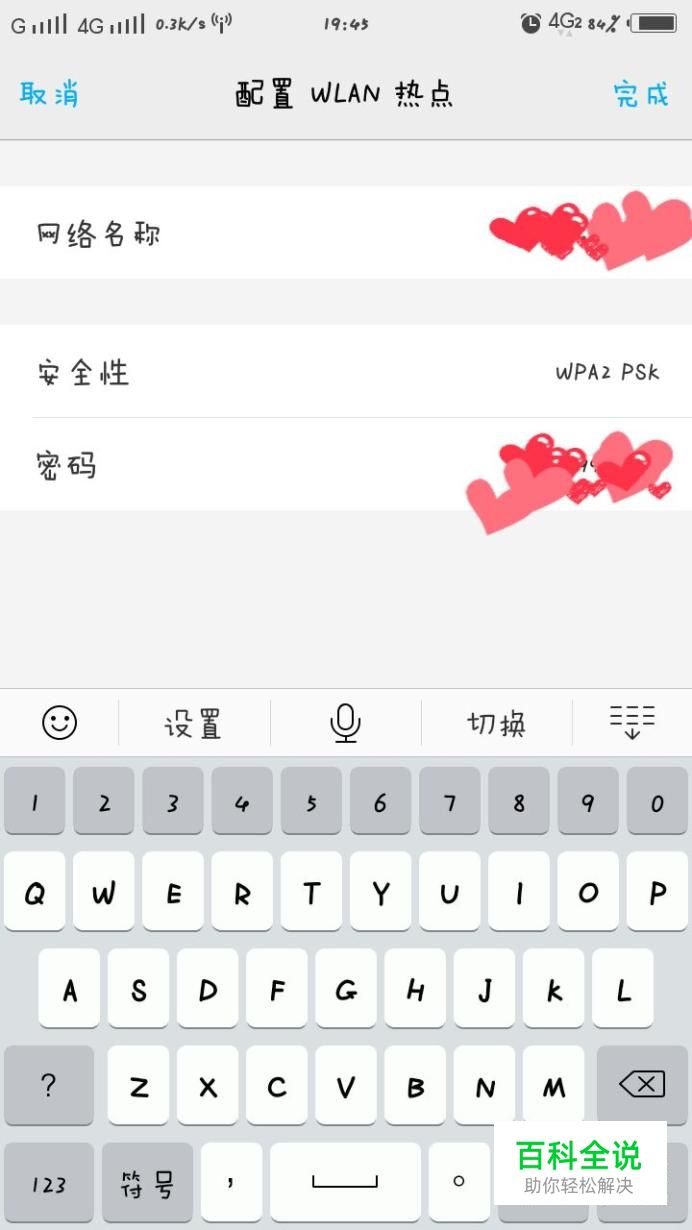Open the 安全性 security type row
Screen dimensions: 692x1230
coord(346,372)
